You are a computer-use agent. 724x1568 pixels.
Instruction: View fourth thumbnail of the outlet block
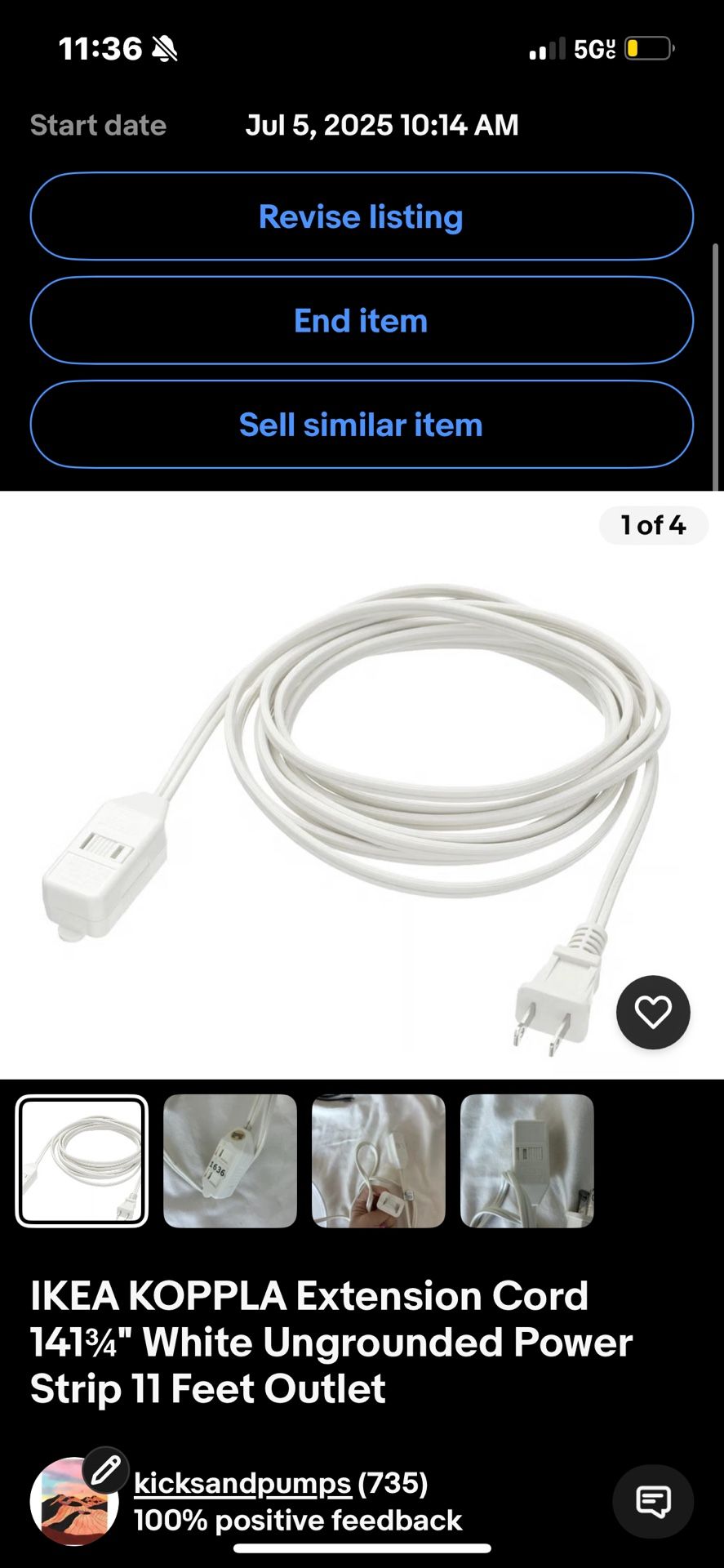pyautogui.click(x=527, y=1160)
